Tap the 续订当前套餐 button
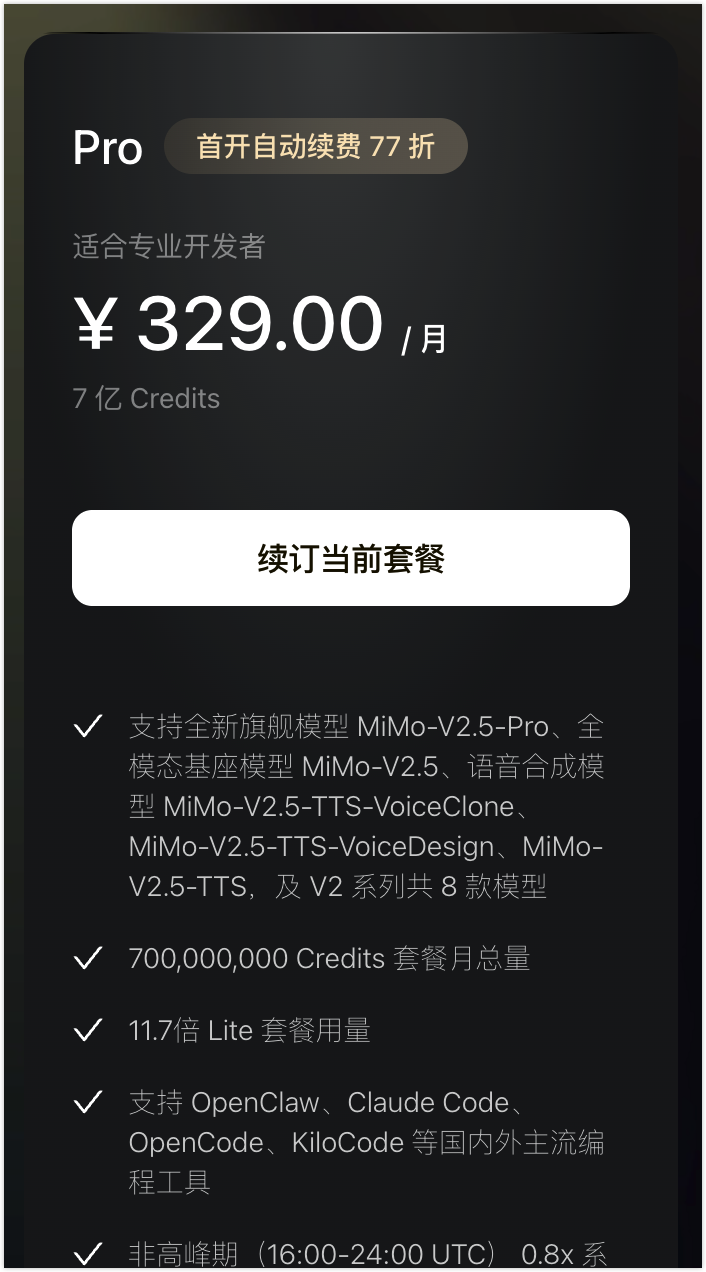This screenshot has width=706, height=1272. [x=351, y=558]
